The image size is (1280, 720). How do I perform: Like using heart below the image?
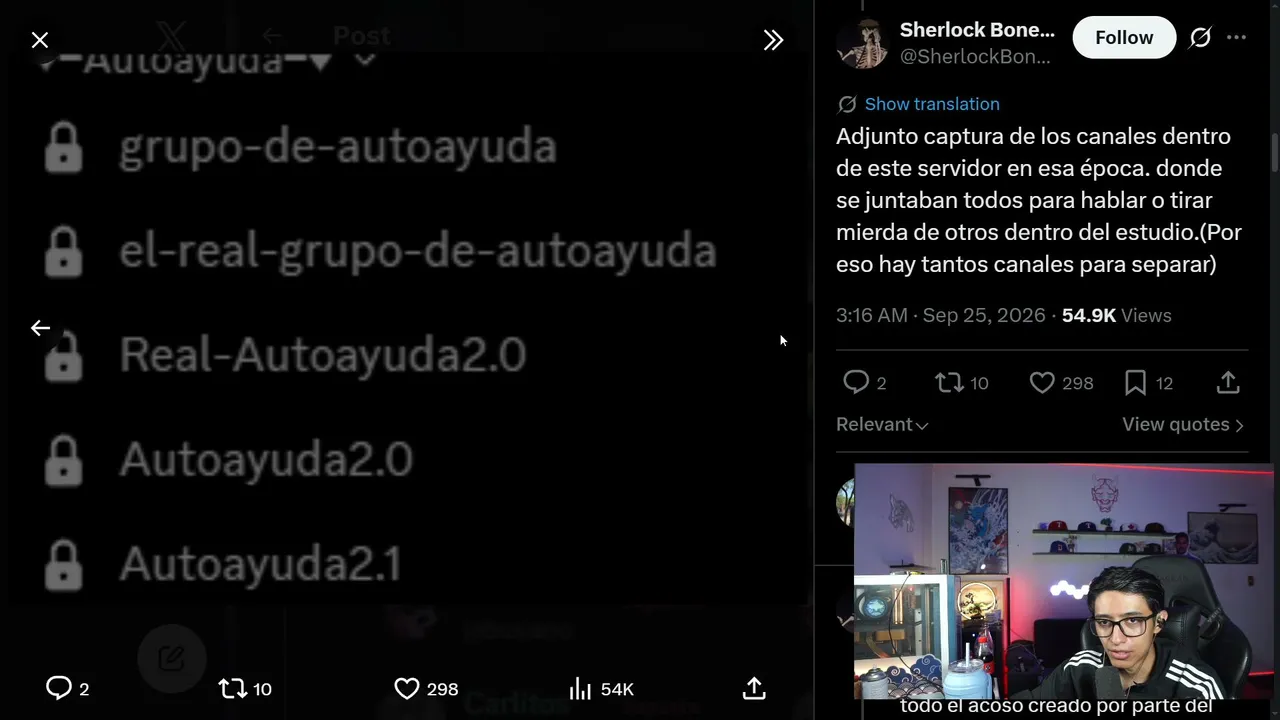(426, 689)
